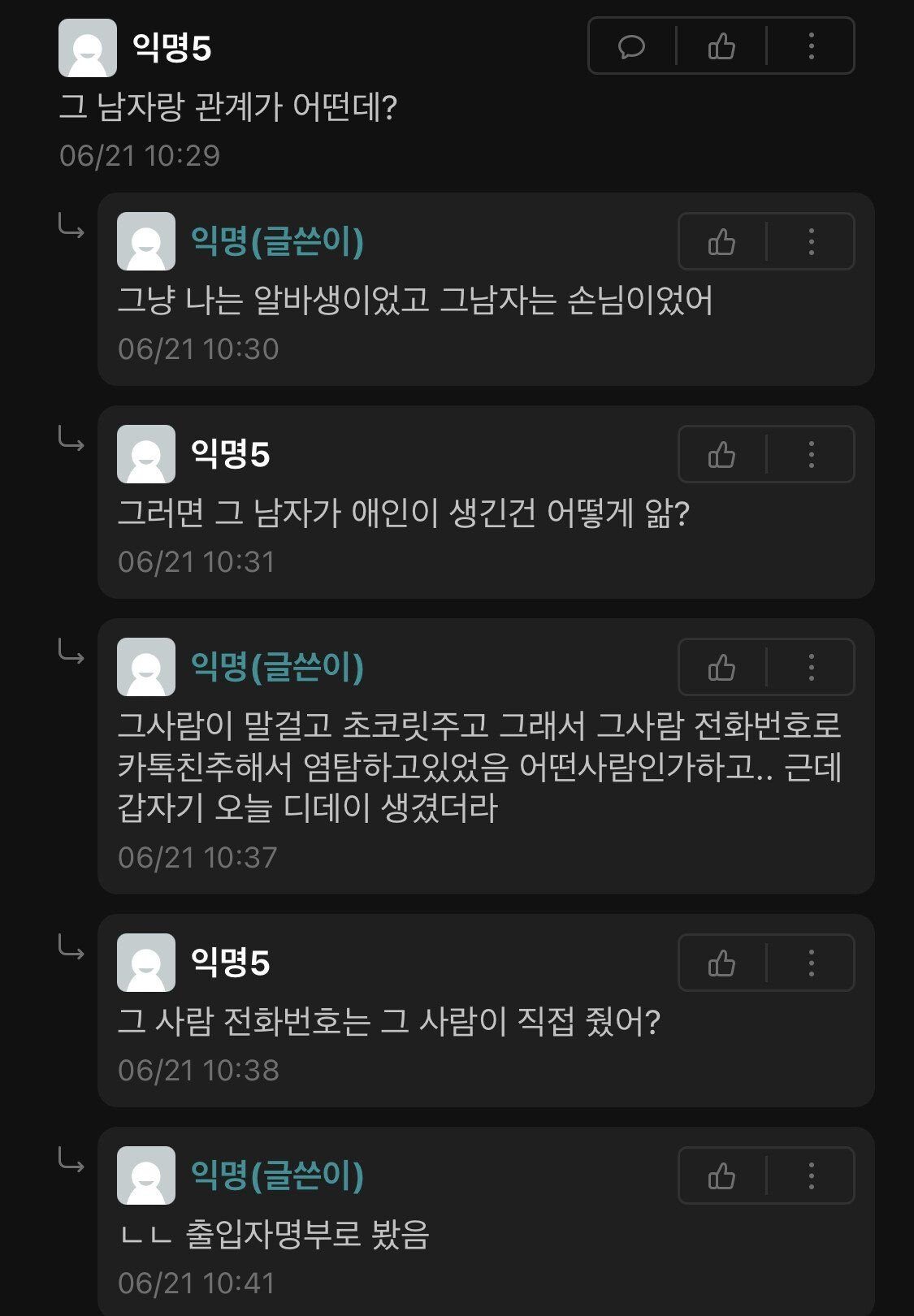Viewport: 914px width, 1316px height.
Task: Open more options on the 10:30 reply
Action: pyautogui.click(x=811, y=242)
